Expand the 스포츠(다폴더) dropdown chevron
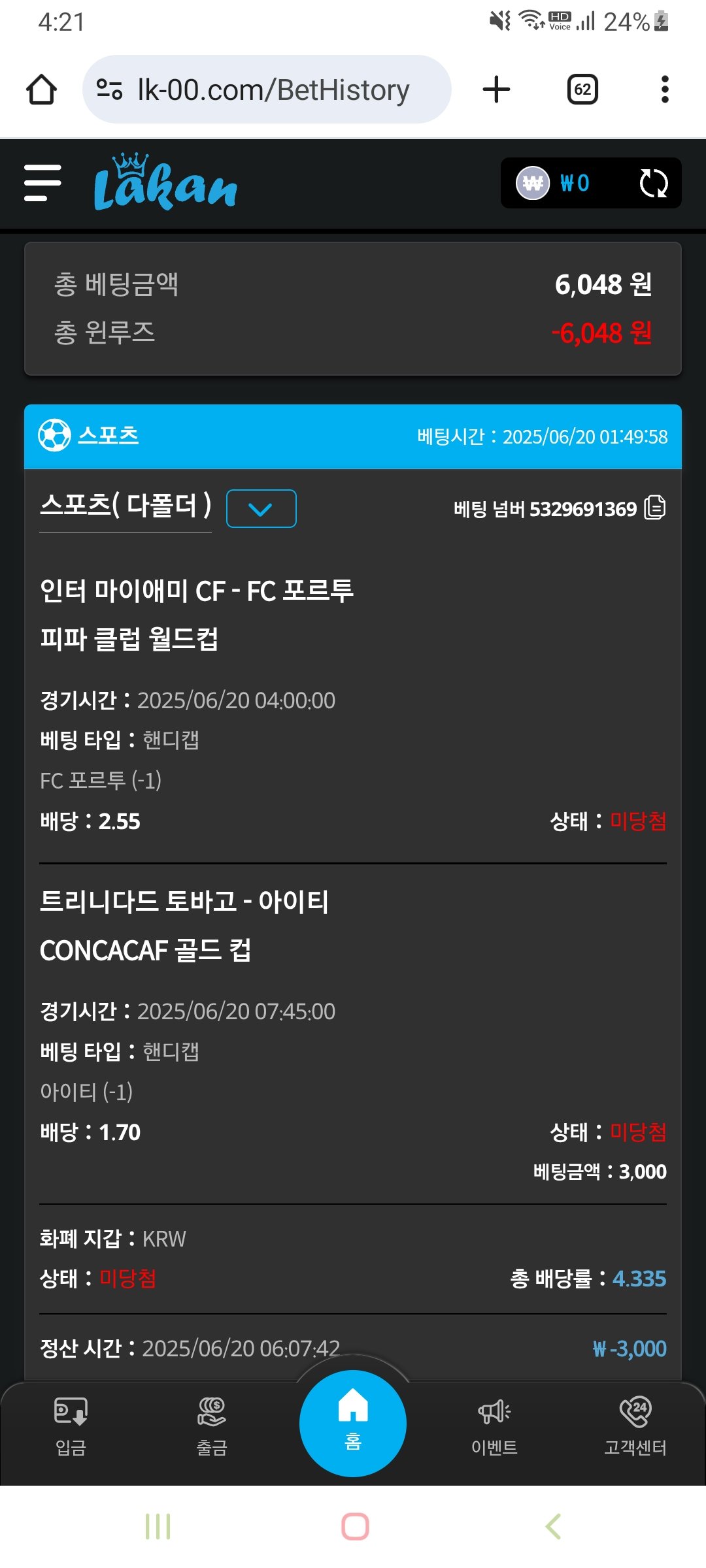Screen dimensions: 706x1568 pyautogui.click(x=261, y=508)
